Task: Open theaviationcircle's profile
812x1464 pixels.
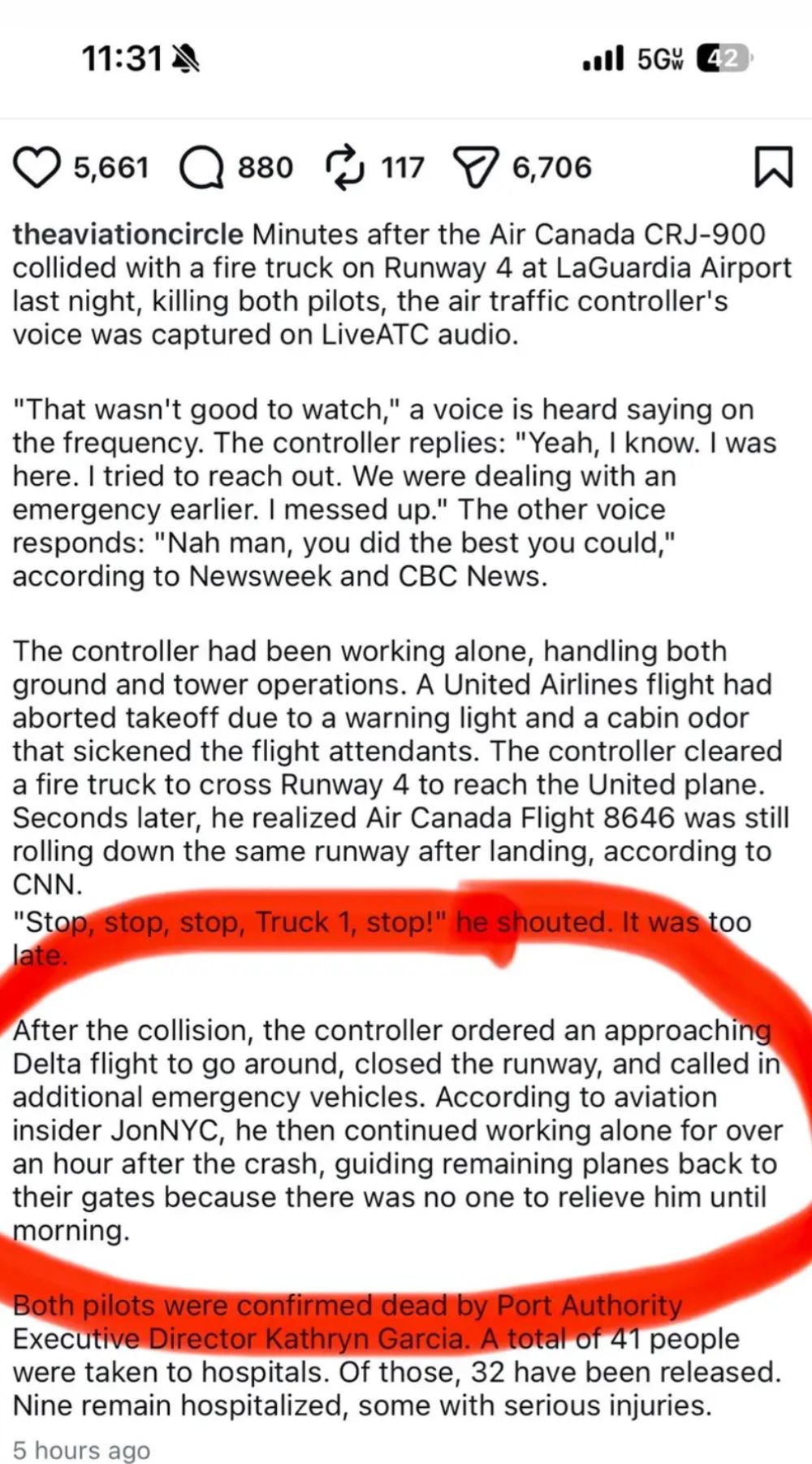Action: [x=127, y=235]
